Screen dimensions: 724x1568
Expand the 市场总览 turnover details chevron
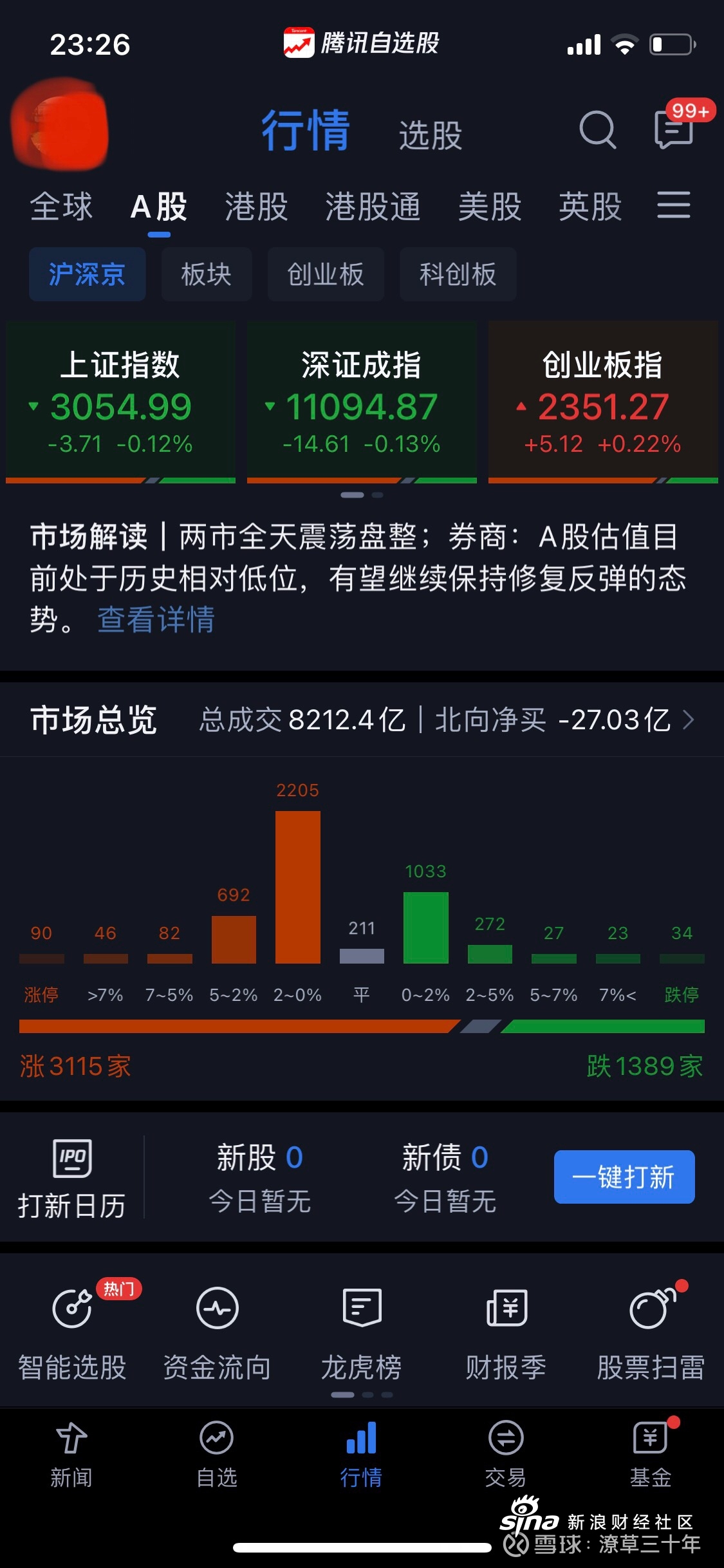689,720
